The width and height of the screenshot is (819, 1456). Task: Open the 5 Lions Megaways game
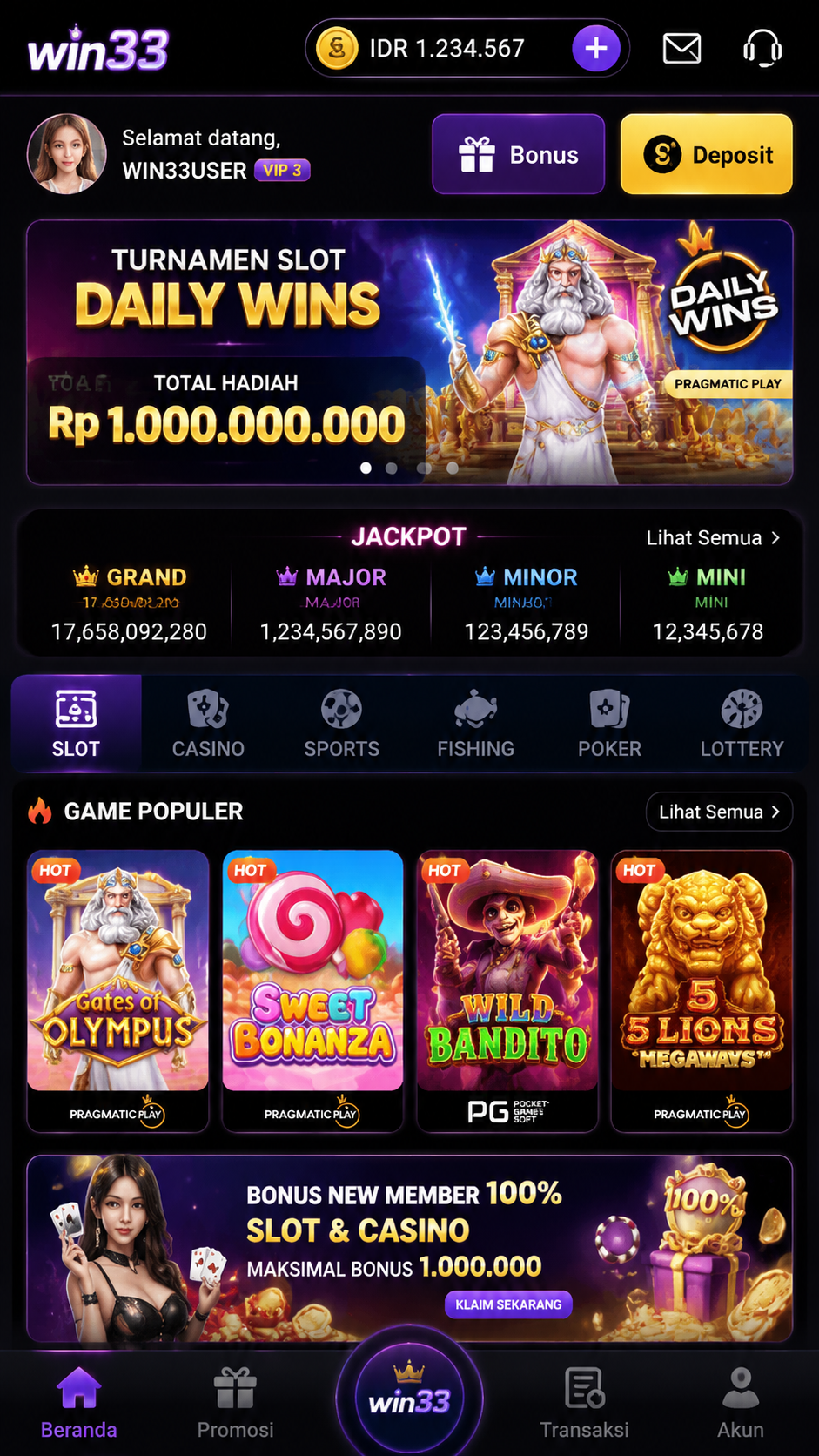pyautogui.click(x=702, y=991)
